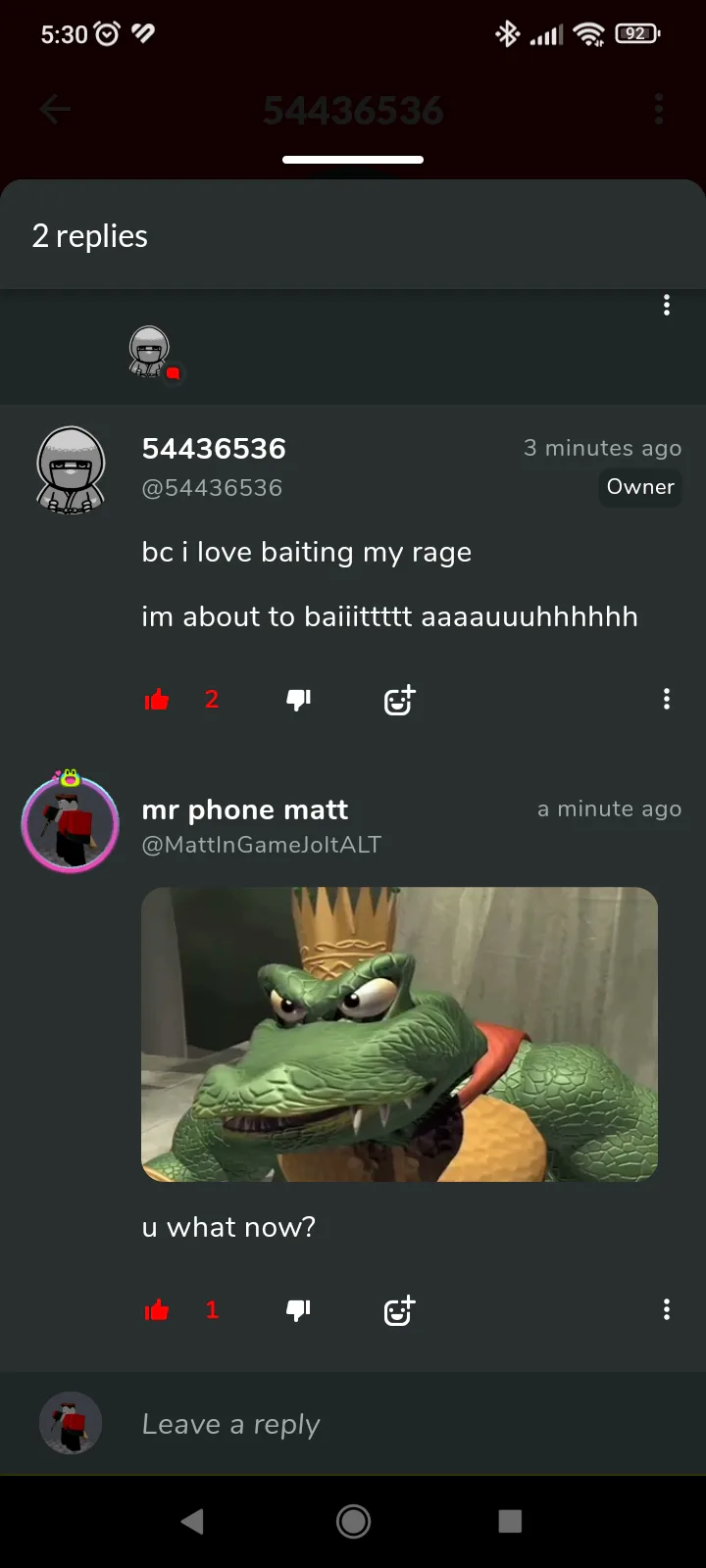
Task: Add a reaction to 54436536's reply
Action: point(399,700)
